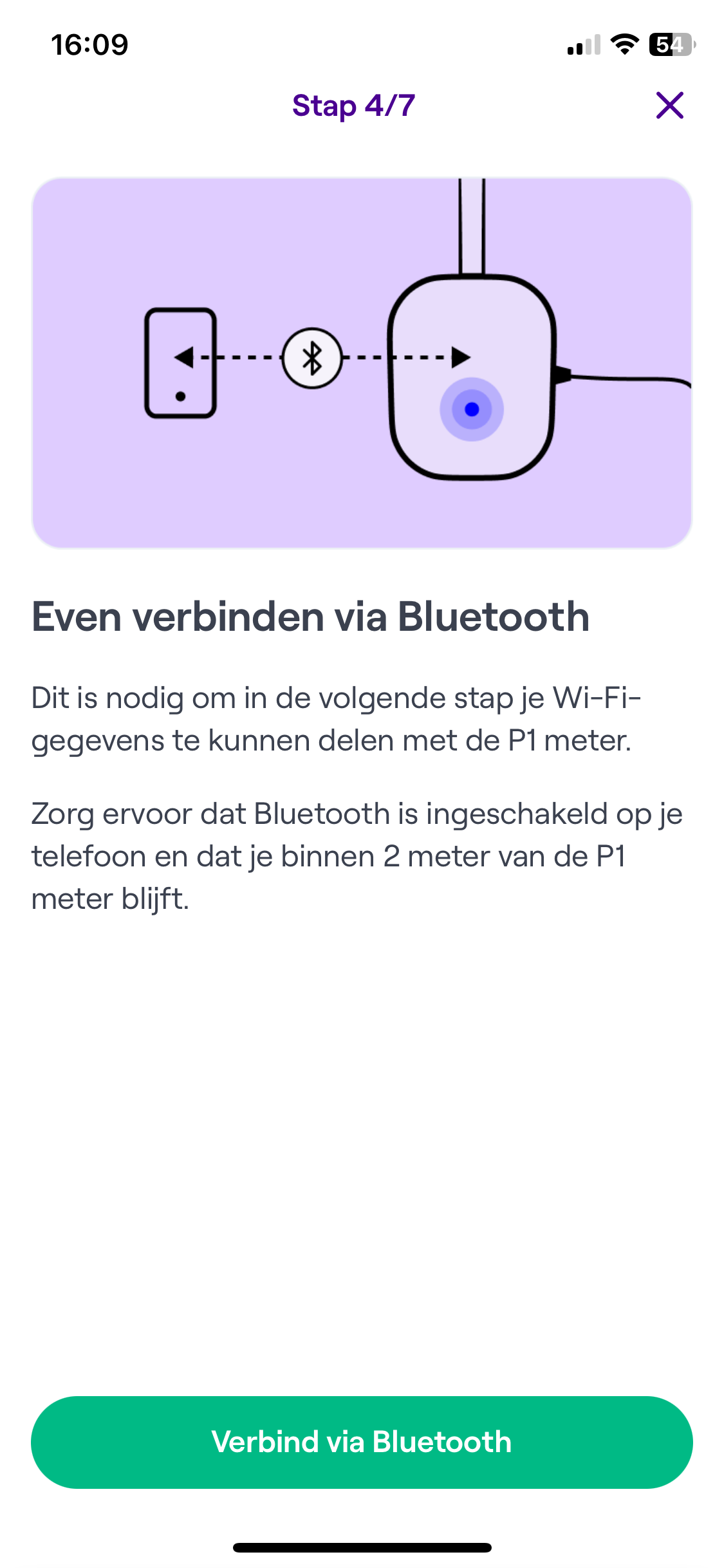Tap Verbind via Bluetooth button
Image resolution: width=724 pixels, height=1568 pixels.
(x=362, y=1442)
